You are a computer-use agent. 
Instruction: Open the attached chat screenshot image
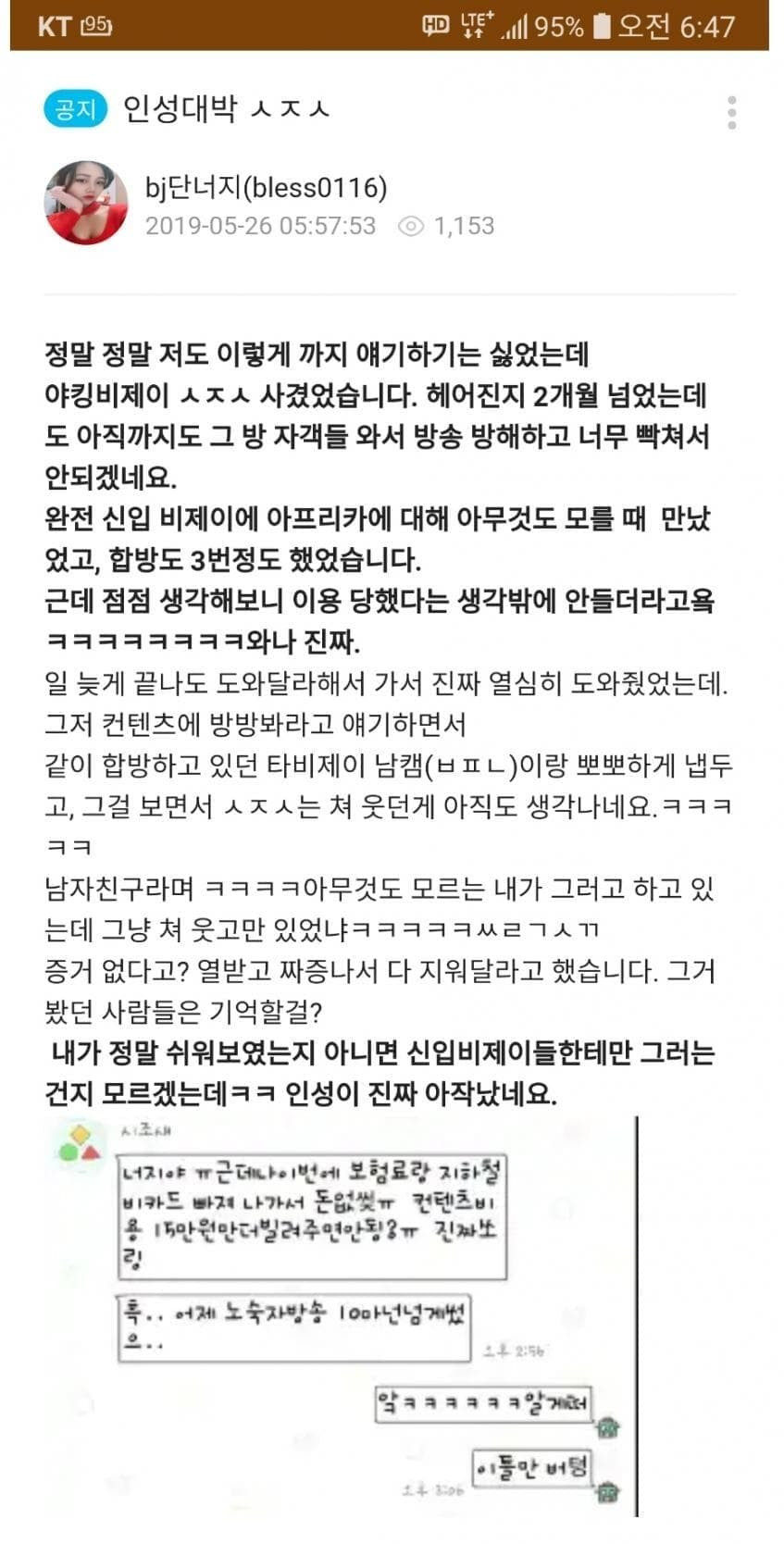tap(342, 1314)
